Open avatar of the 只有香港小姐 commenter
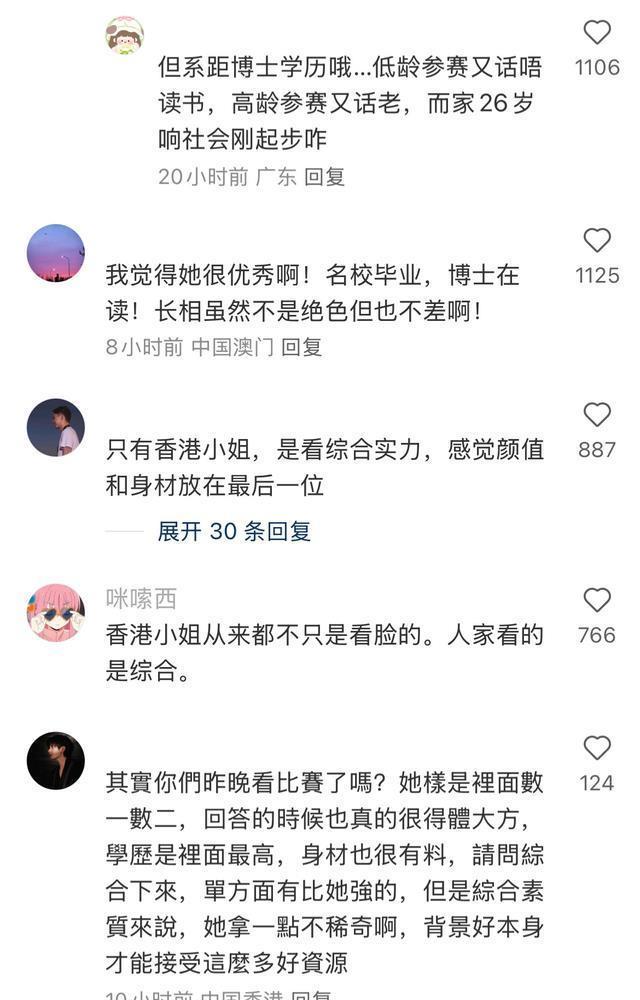Viewport: 640px width, 1000px height. (56, 427)
